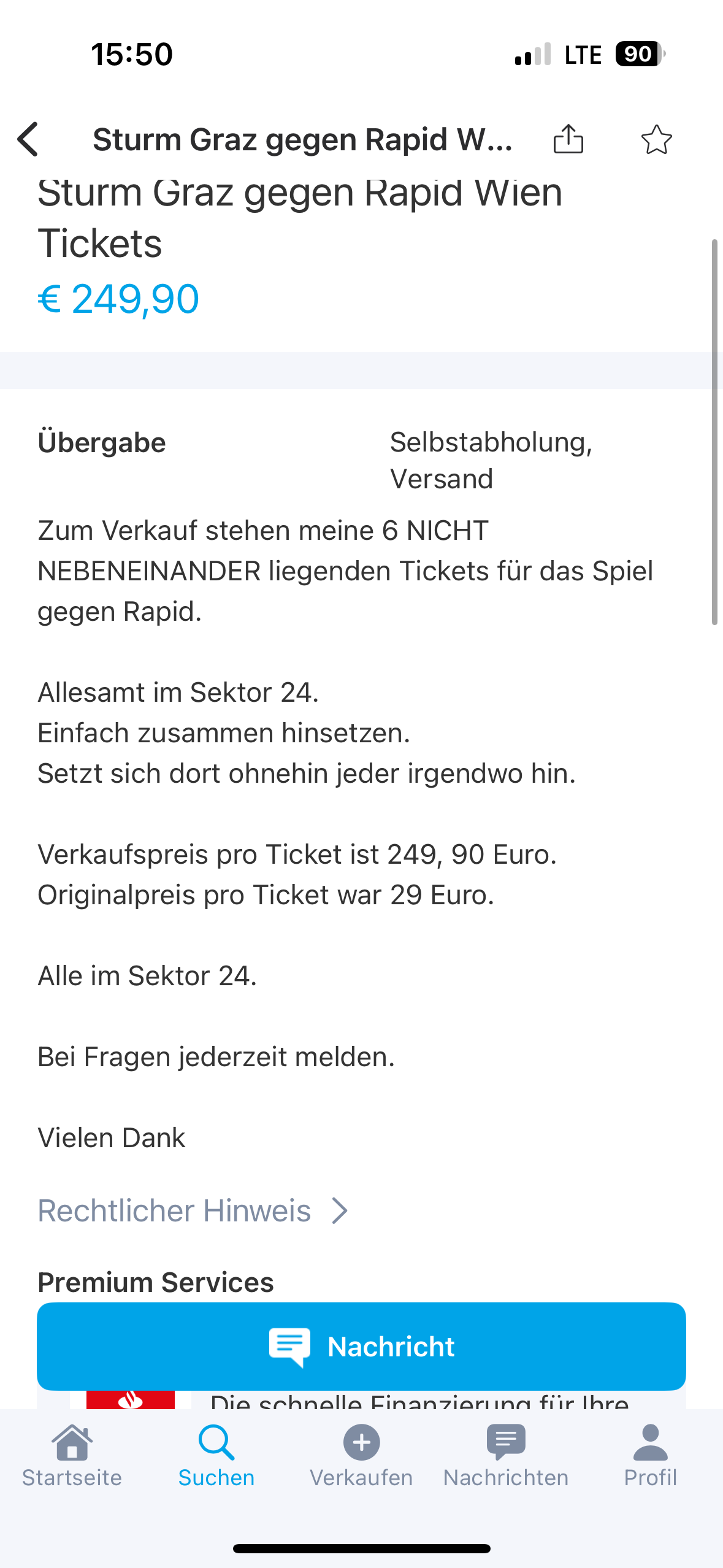Image resolution: width=723 pixels, height=1568 pixels.
Task: Open the Profil tab
Action: pyautogui.click(x=650, y=1456)
